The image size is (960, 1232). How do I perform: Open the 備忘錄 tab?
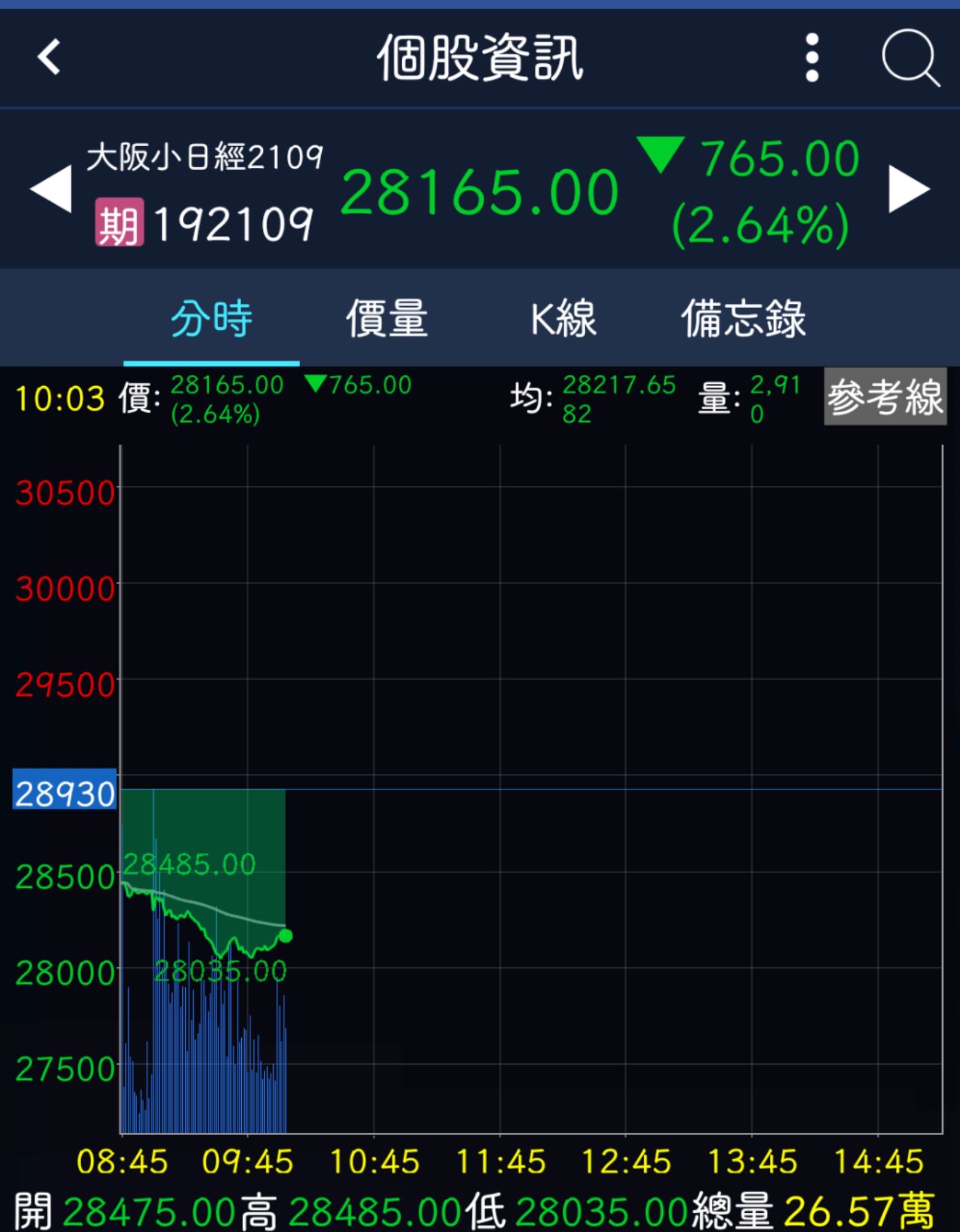743,318
